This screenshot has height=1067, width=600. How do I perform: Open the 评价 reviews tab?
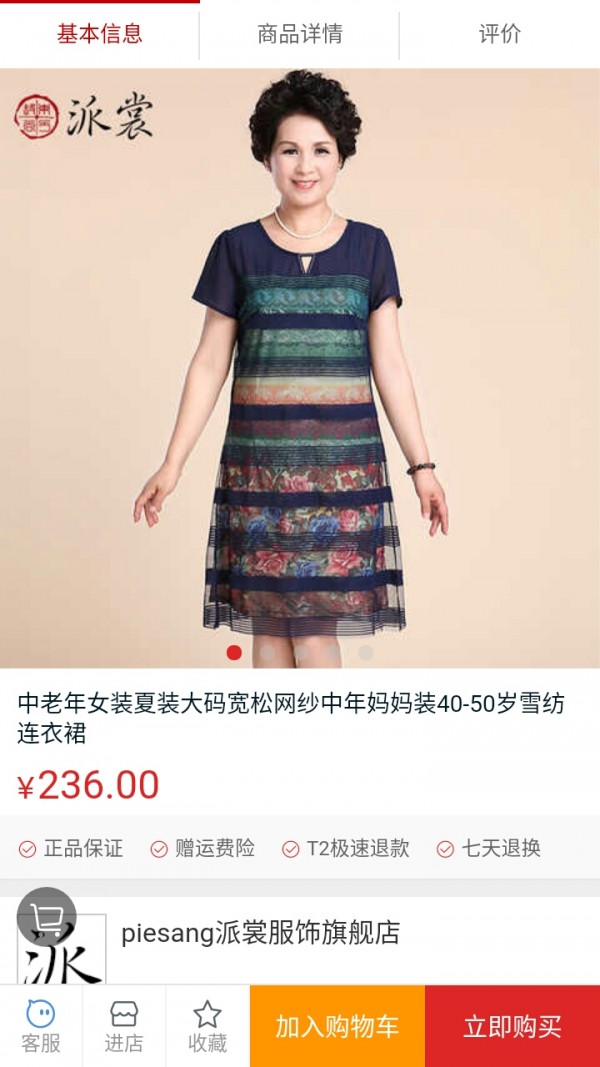pyautogui.click(x=499, y=34)
